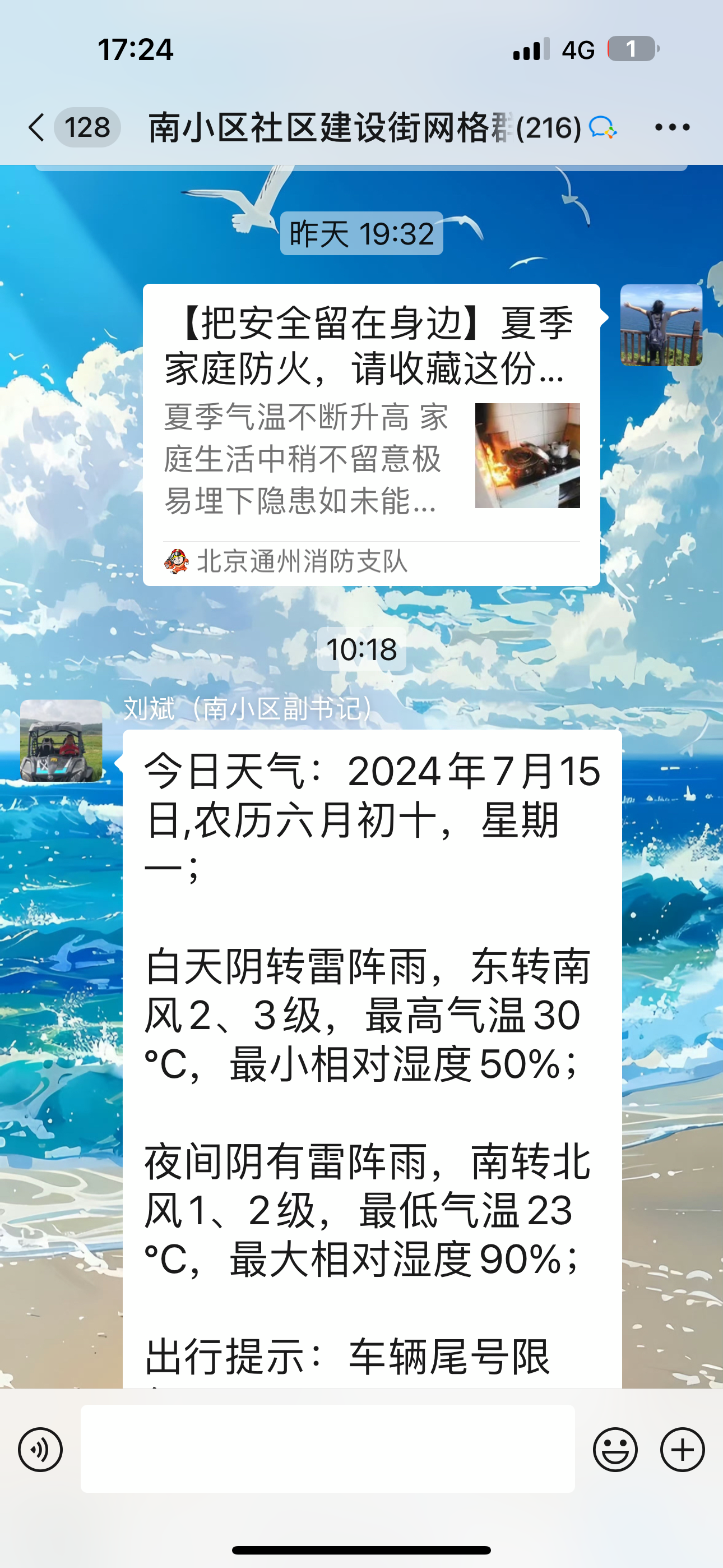
Task: Open the shared summer fire safety article
Action: (x=371, y=435)
